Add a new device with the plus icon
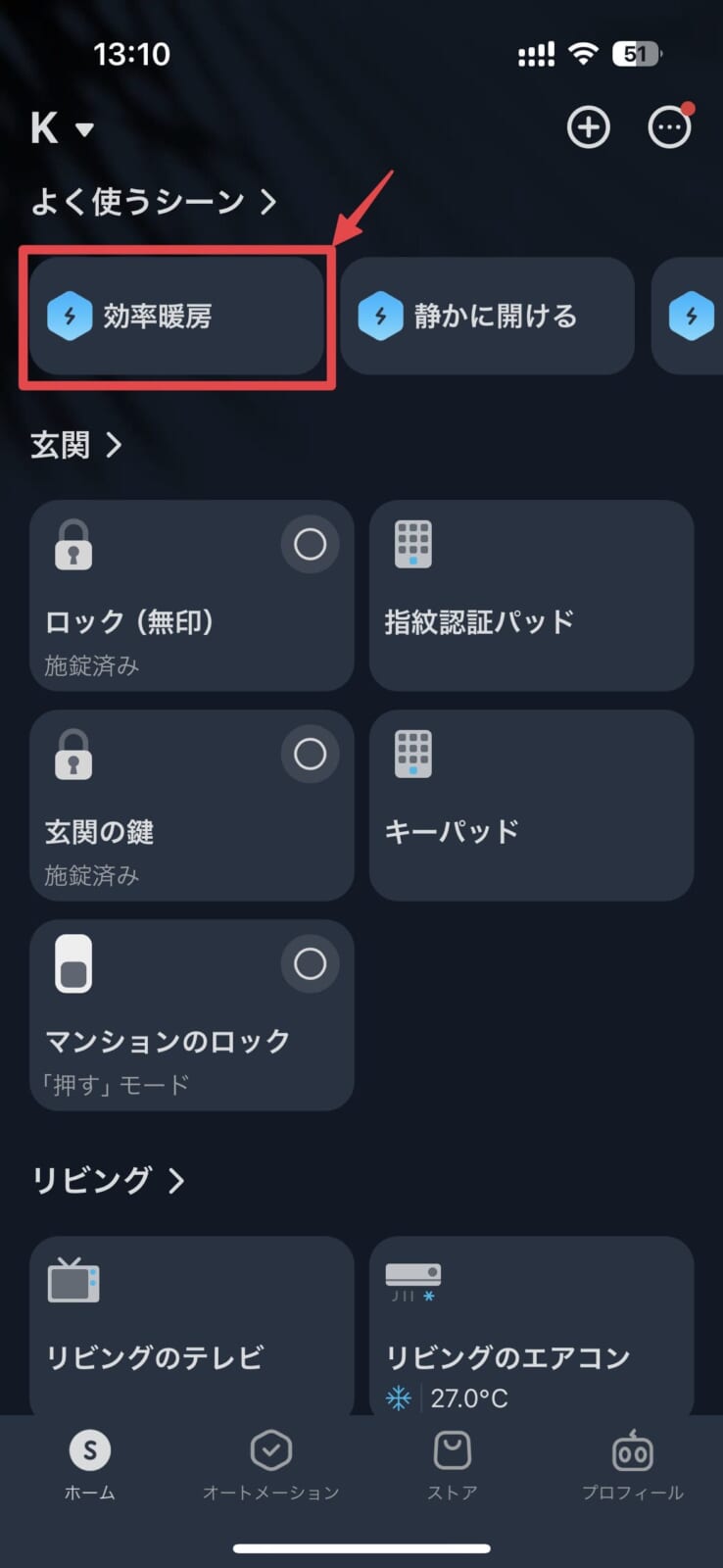723x1568 pixels. coord(588,127)
